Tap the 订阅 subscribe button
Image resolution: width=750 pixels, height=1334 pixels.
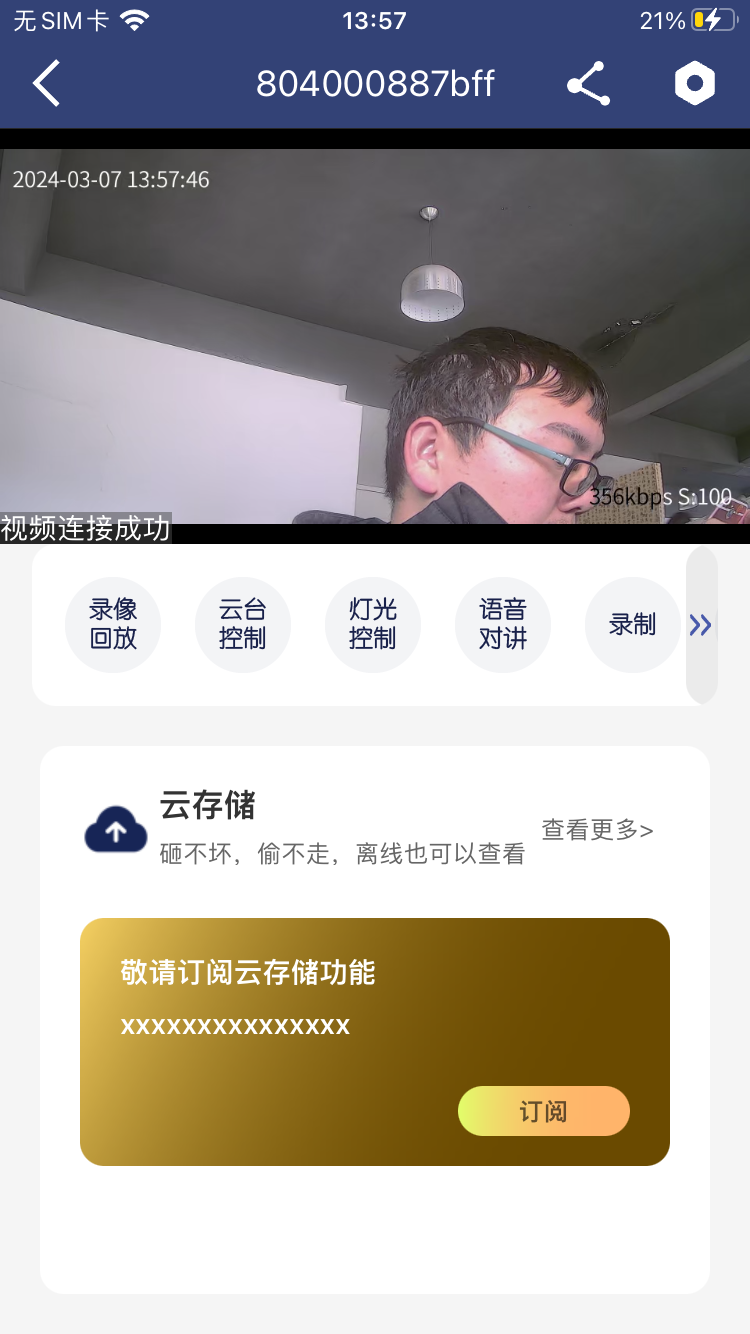pyautogui.click(x=543, y=1110)
